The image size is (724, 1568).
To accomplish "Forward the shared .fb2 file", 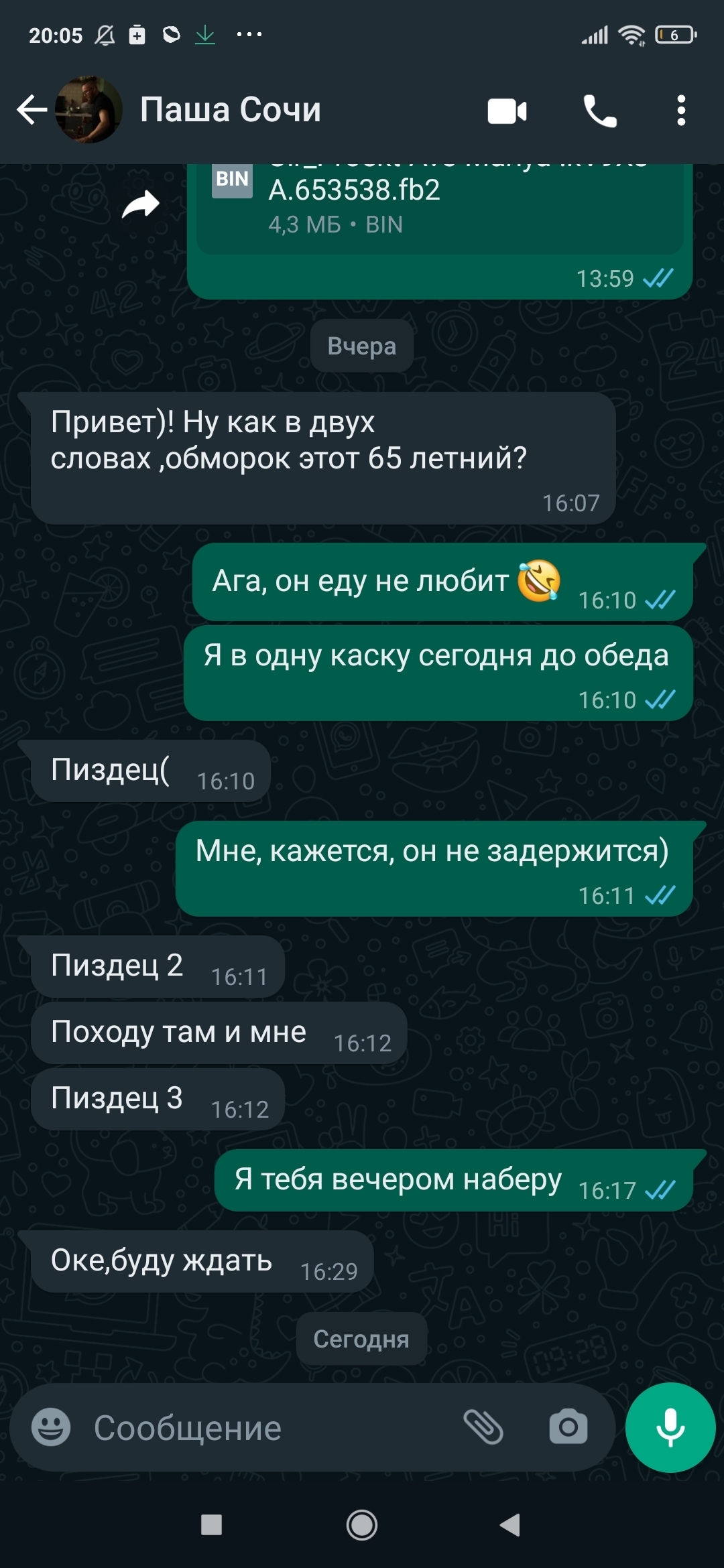I will click(x=141, y=204).
